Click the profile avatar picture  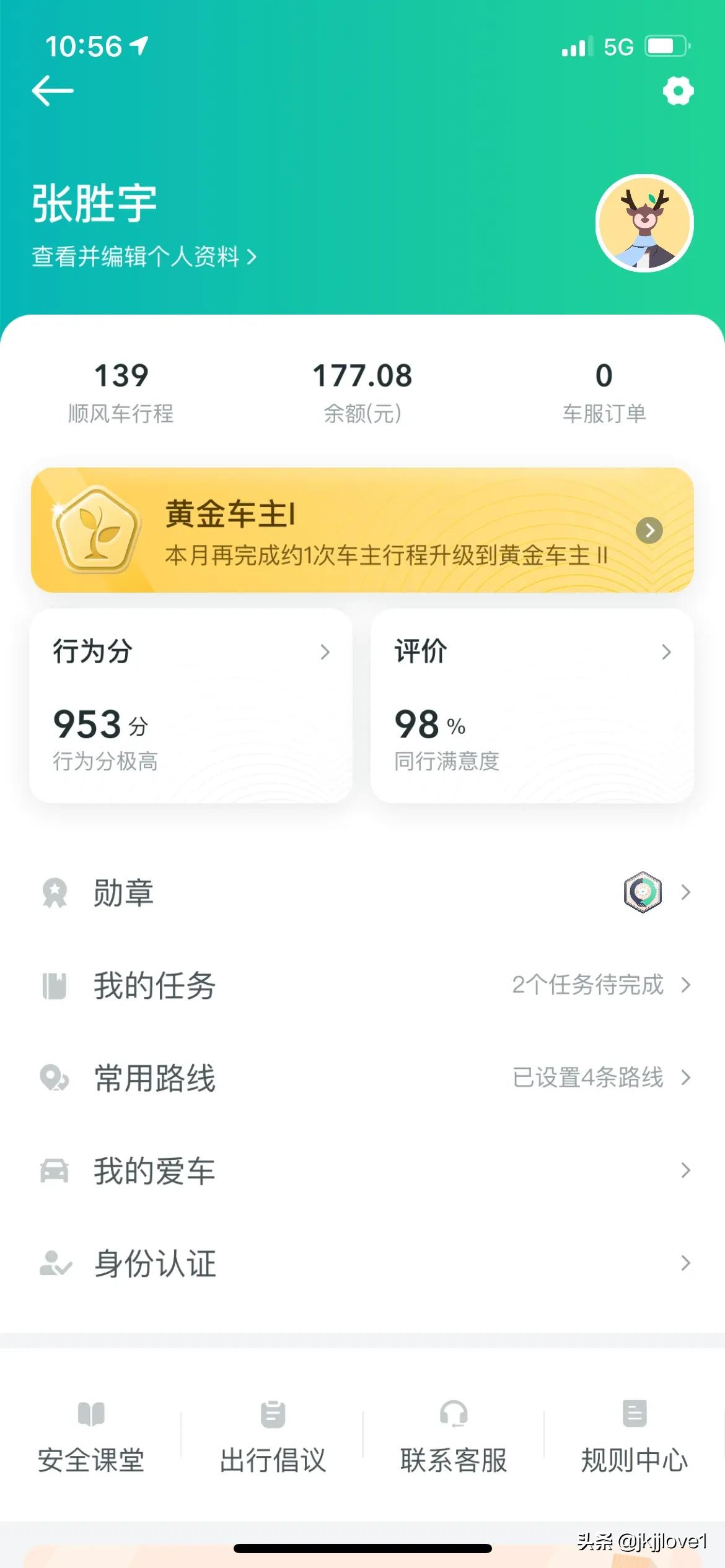tap(644, 224)
